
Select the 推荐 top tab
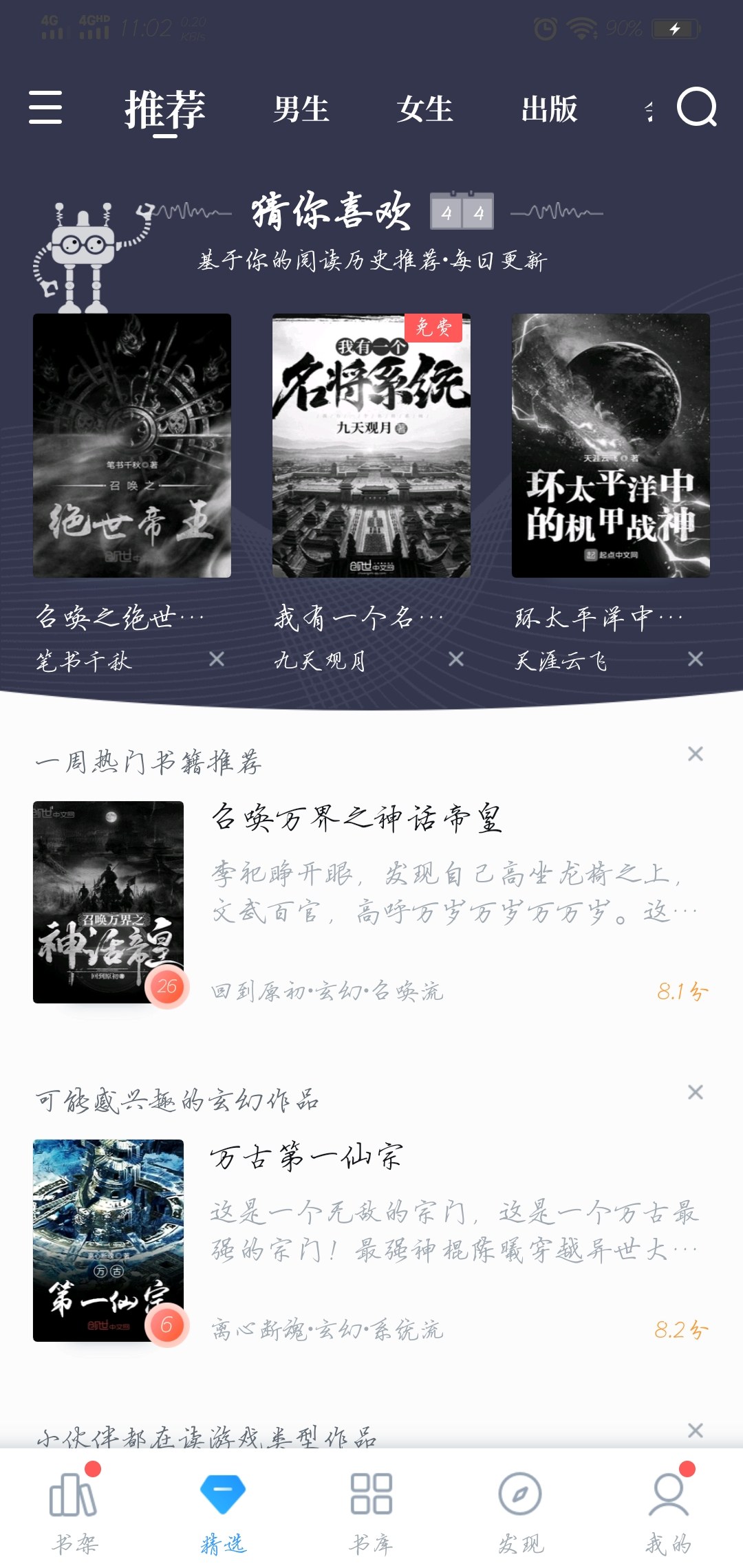tap(165, 110)
